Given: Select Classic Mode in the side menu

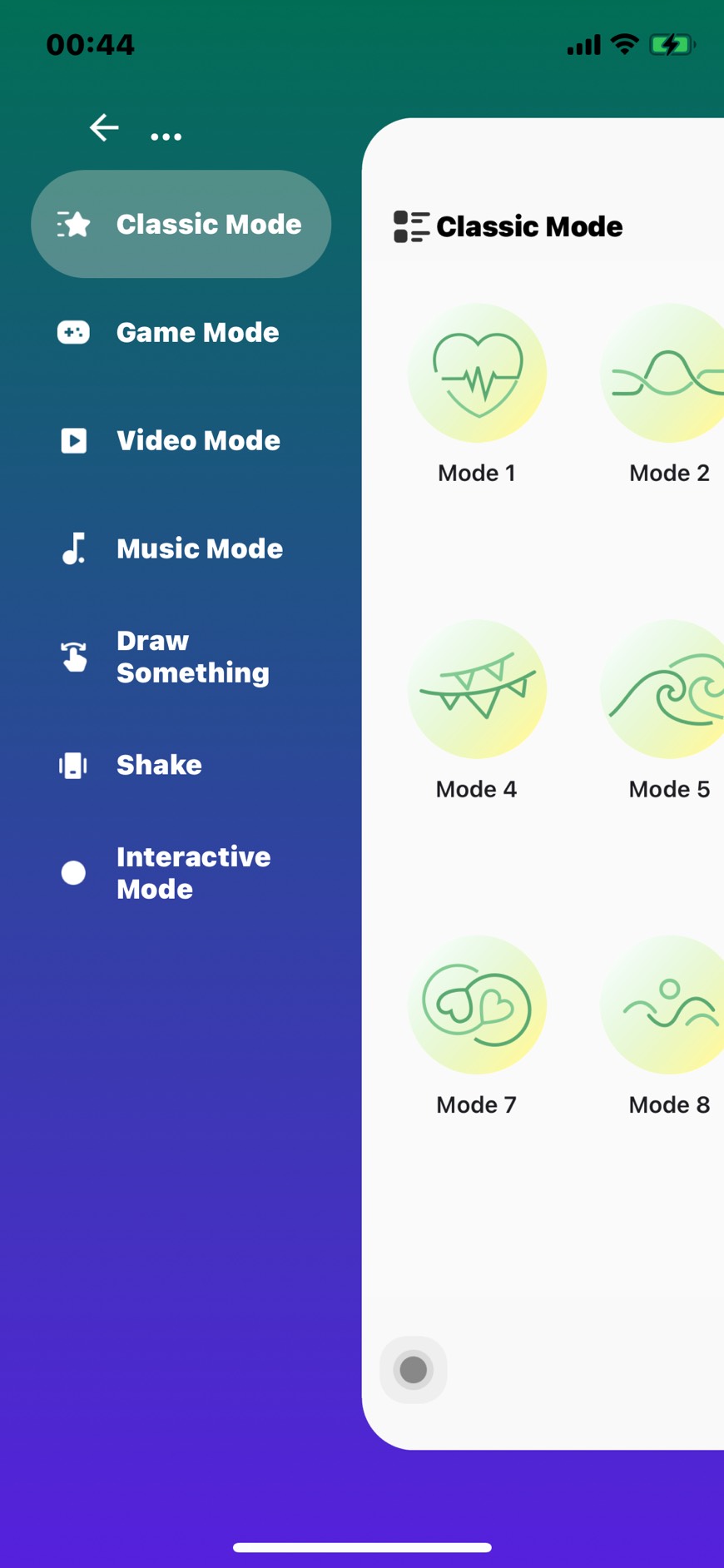Looking at the screenshot, I should pos(181,224).
